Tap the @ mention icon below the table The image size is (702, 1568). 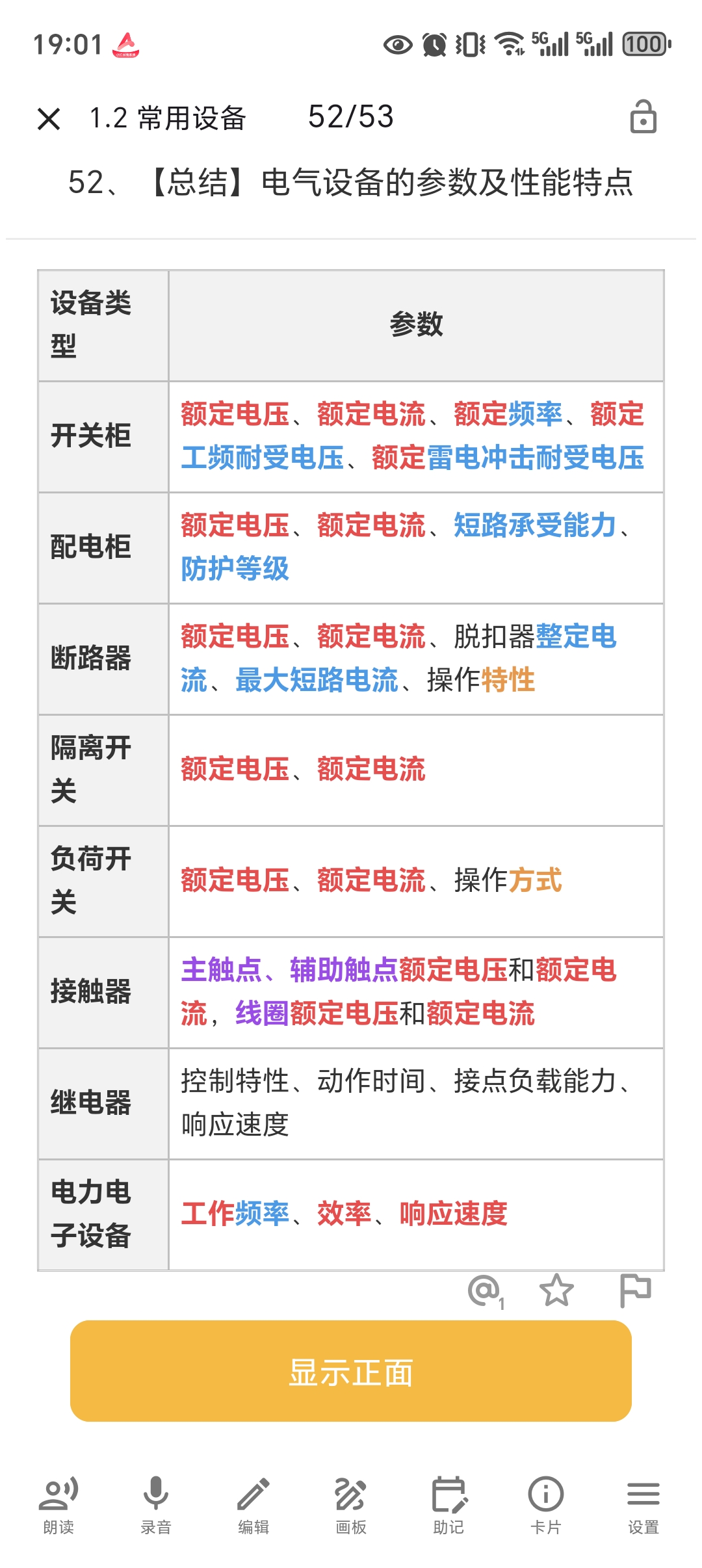point(485,1291)
